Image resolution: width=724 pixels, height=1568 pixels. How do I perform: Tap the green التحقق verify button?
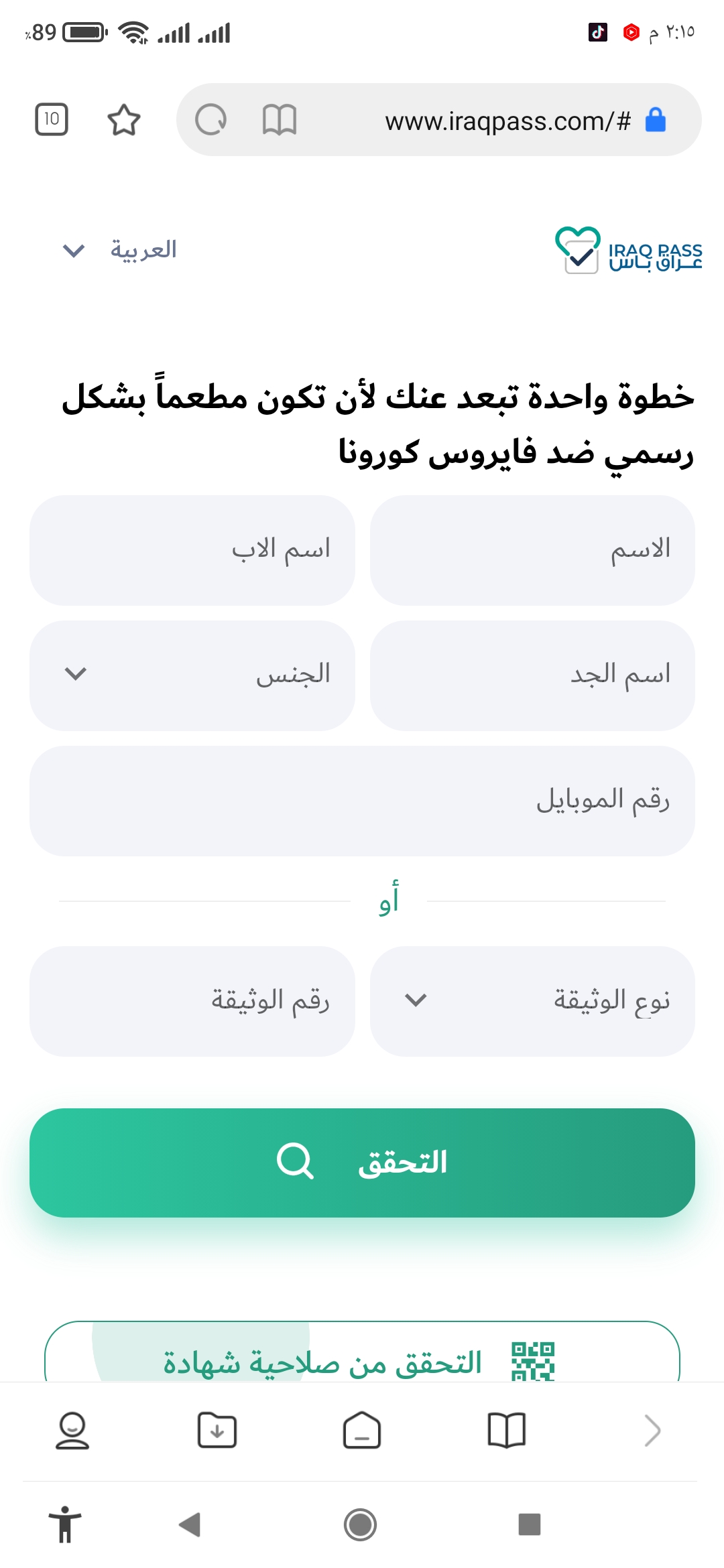pyautogui.click(x=362, y=1163)
